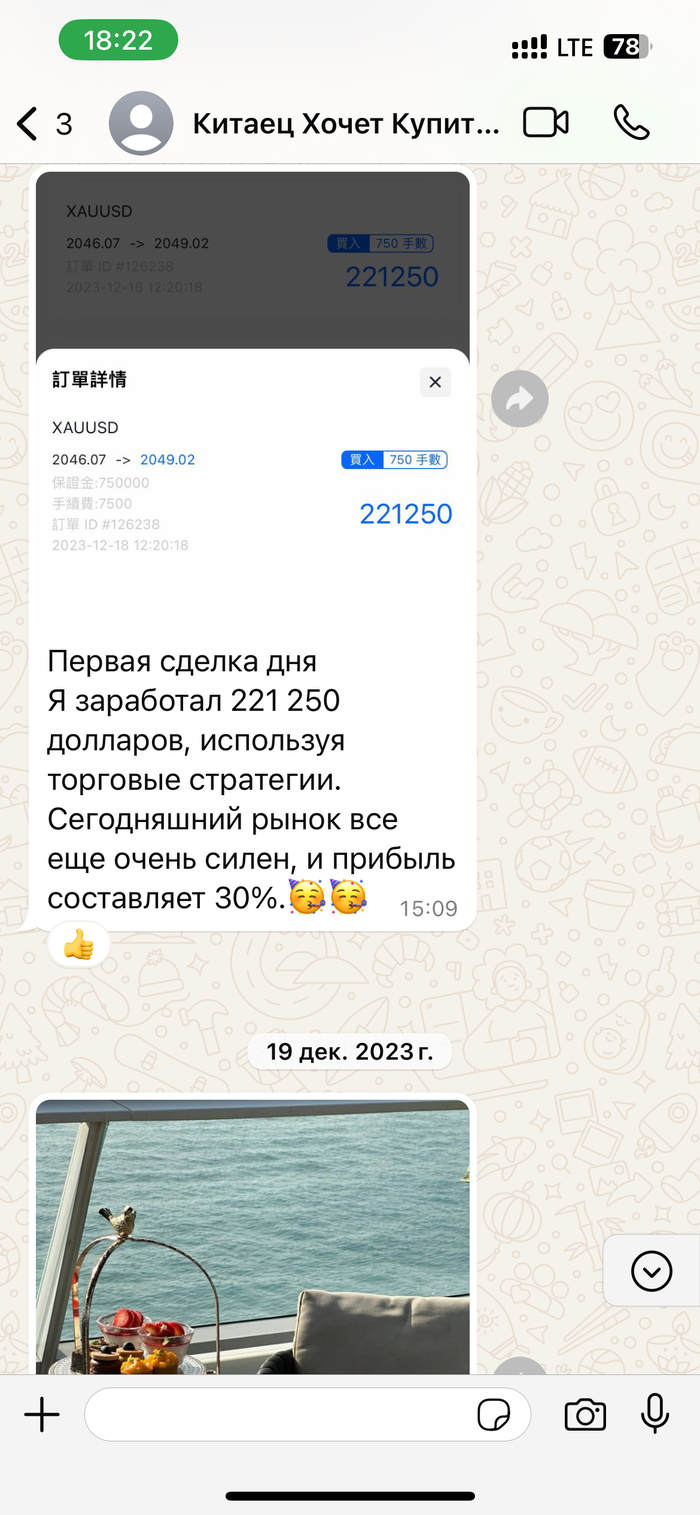Forward the XAUUSD screenshot message

(520, 399)
